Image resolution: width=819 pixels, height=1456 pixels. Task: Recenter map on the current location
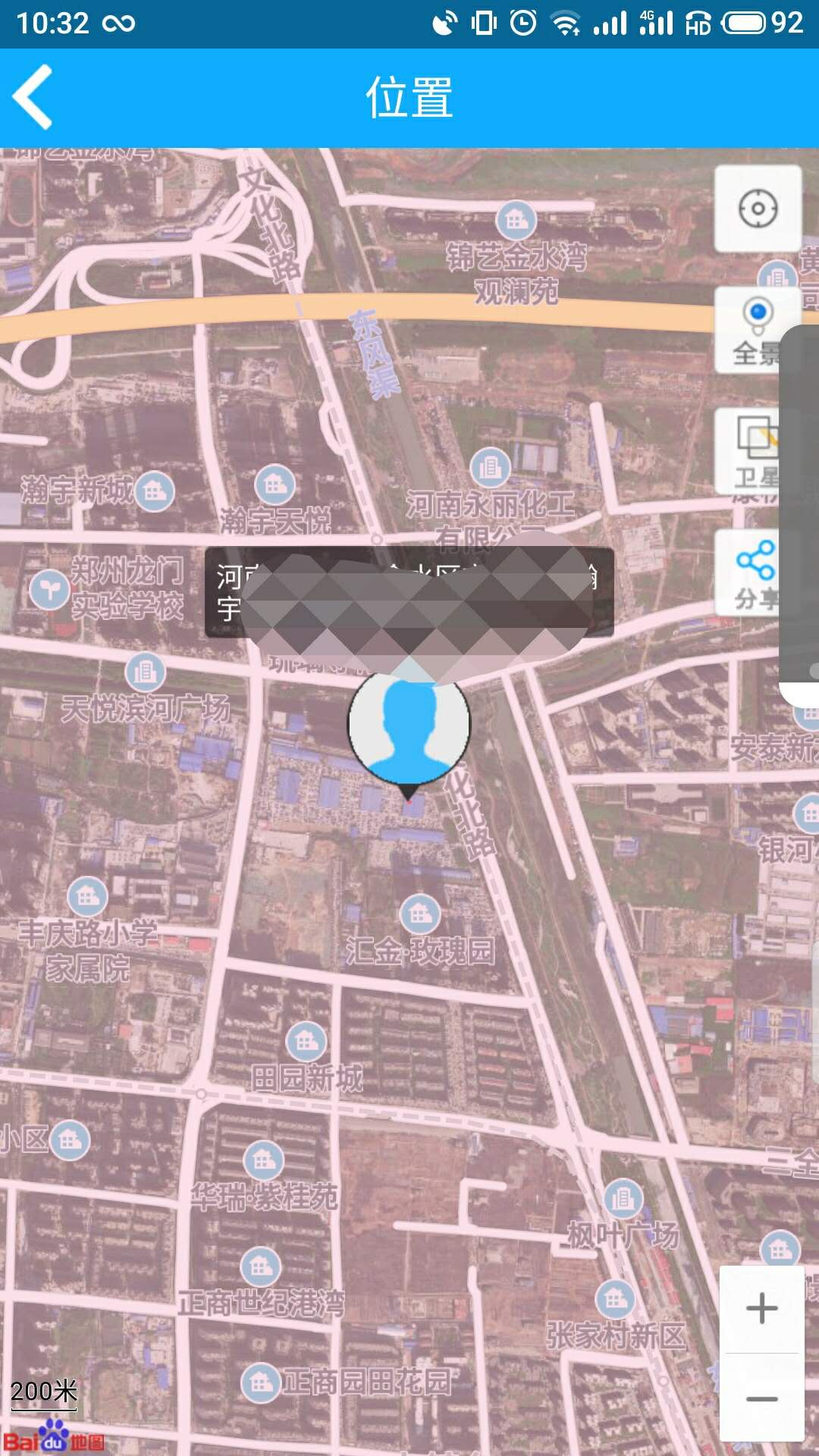[758, 209]
